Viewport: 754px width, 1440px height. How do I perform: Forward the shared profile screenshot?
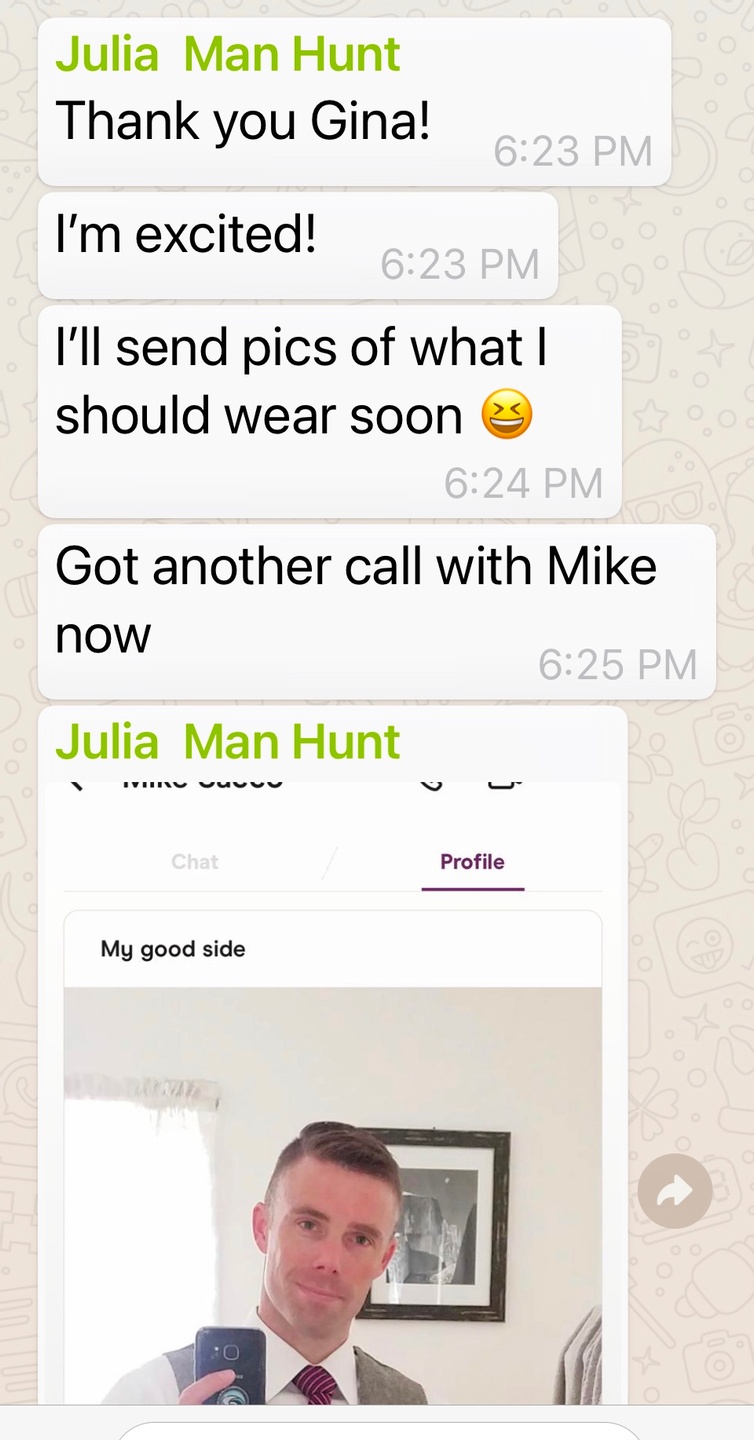point(675,1191)
